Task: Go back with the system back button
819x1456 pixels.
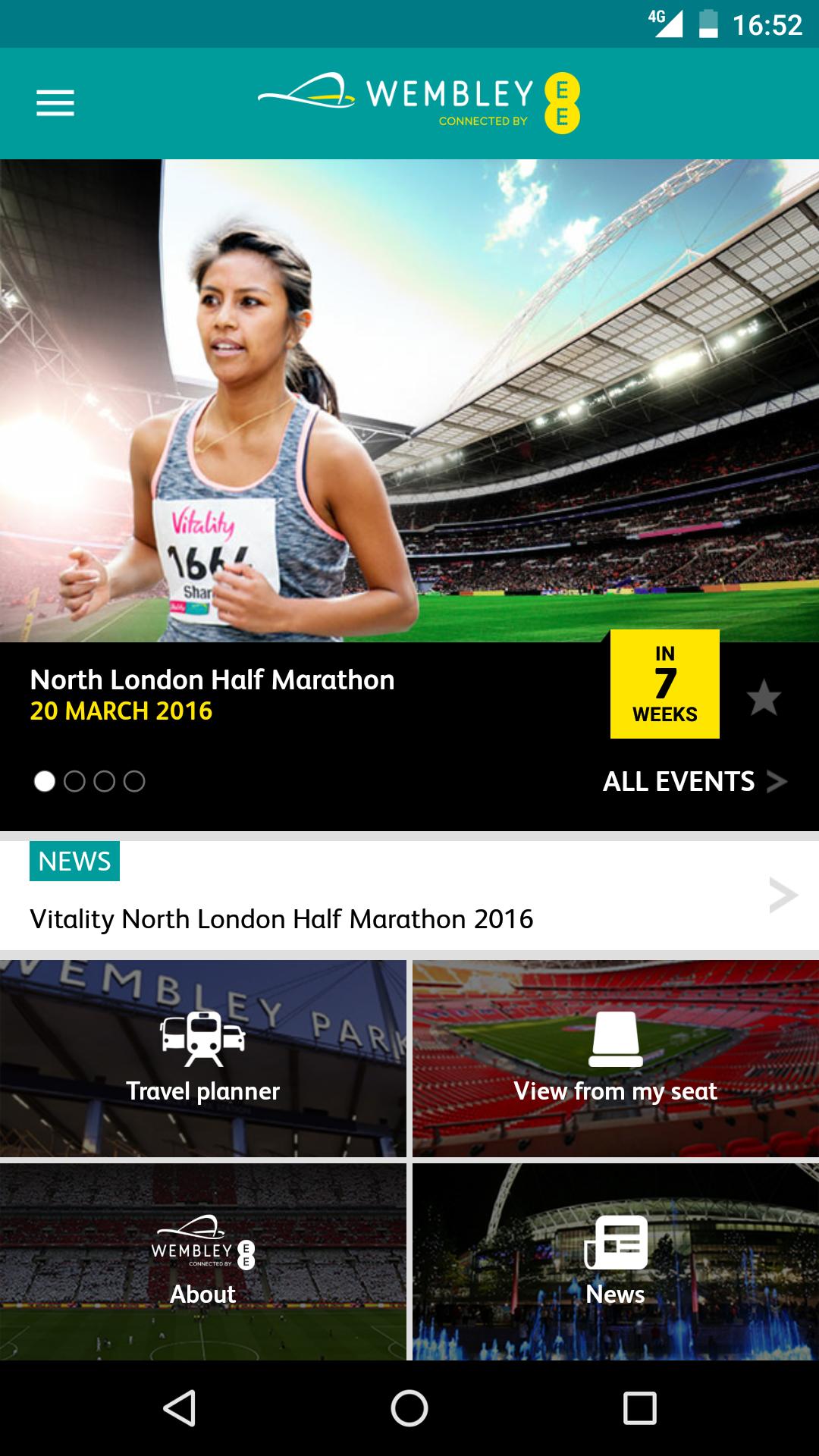Action: (180, 1408)
